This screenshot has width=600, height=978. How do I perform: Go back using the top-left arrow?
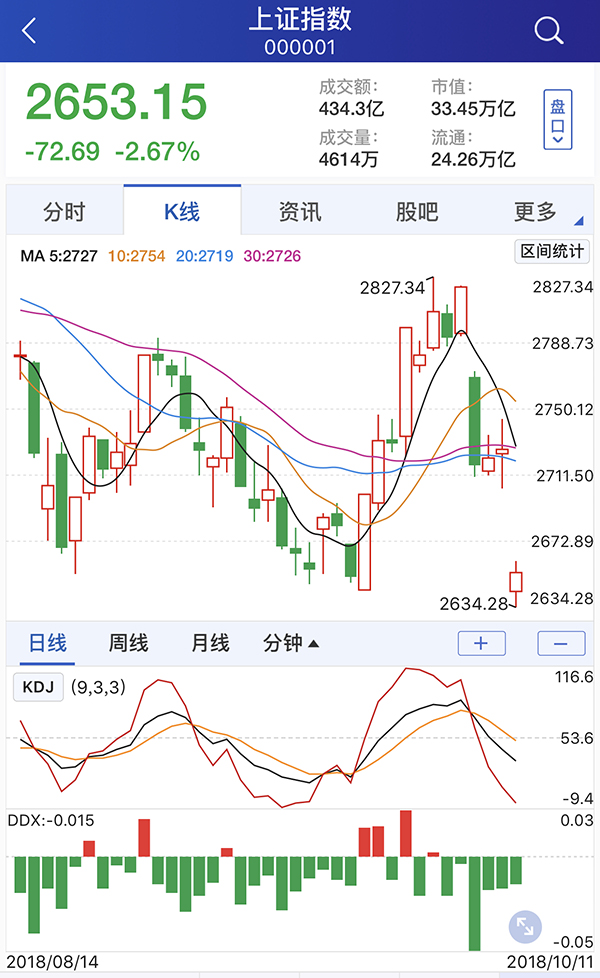pos(29,30)
